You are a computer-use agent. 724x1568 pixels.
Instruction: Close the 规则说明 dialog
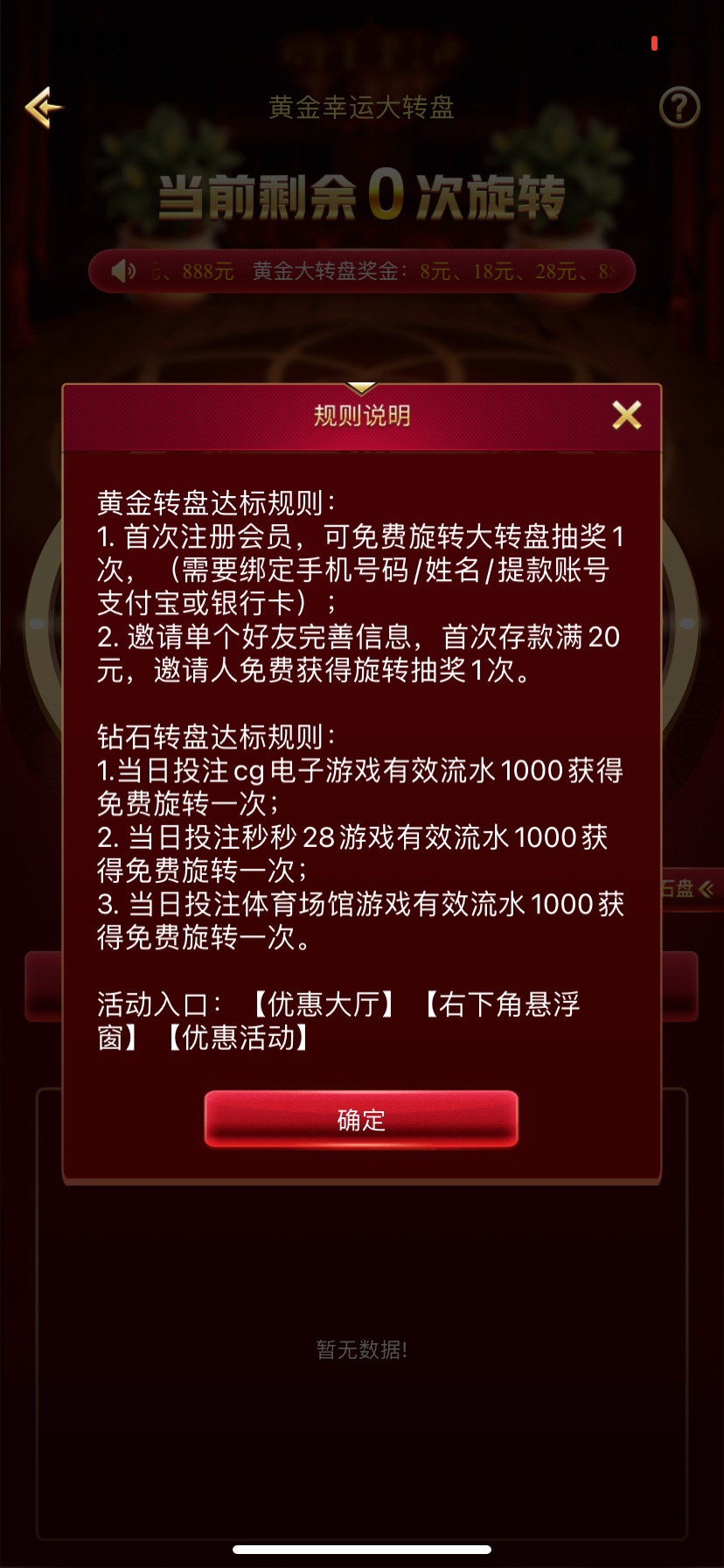pos(626,415)
